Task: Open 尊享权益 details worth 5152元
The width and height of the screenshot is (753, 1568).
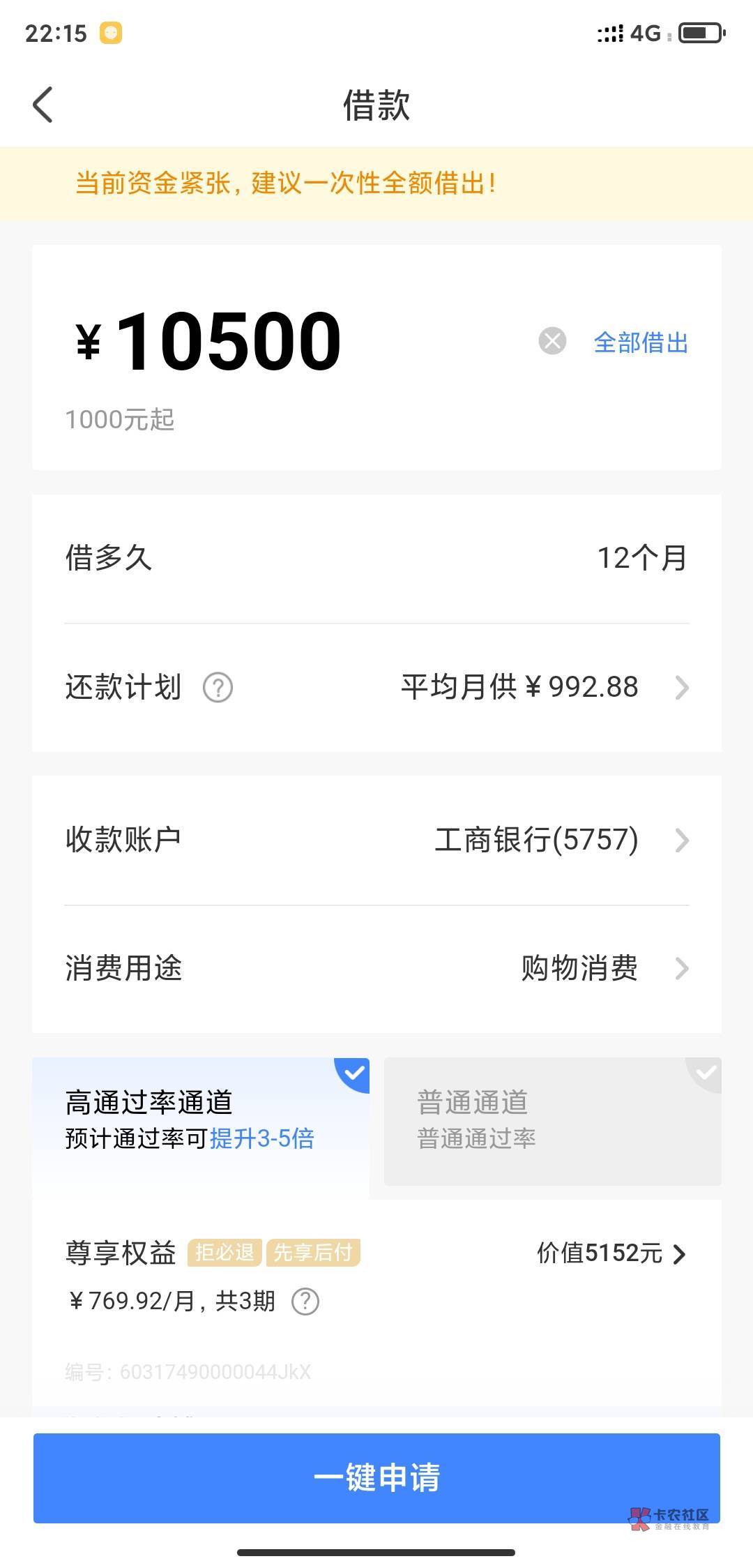Action: [x=611, y=1253]
